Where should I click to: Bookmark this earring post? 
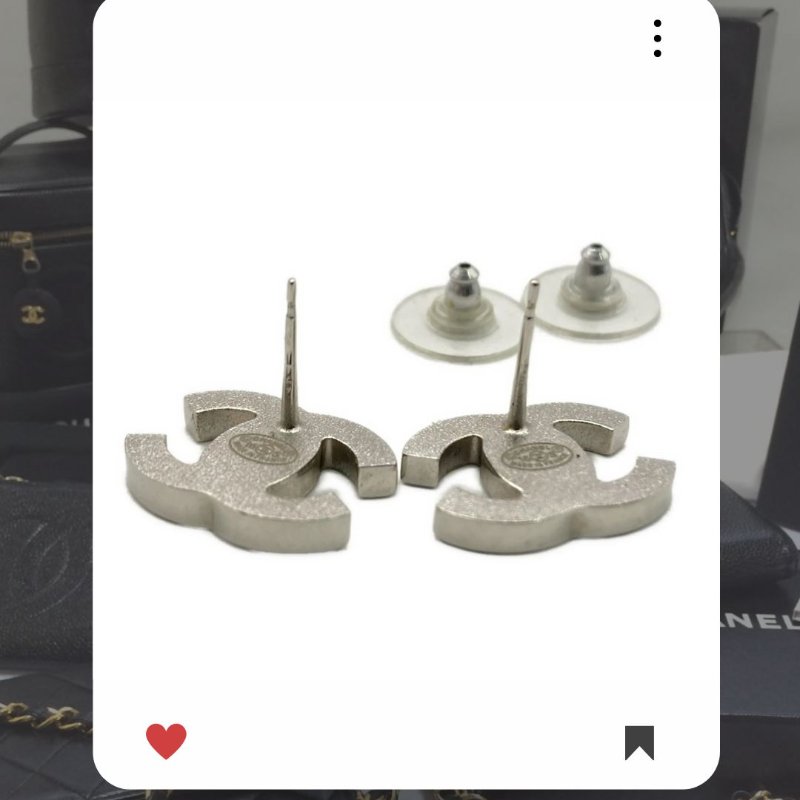click(x=639, y=742)
